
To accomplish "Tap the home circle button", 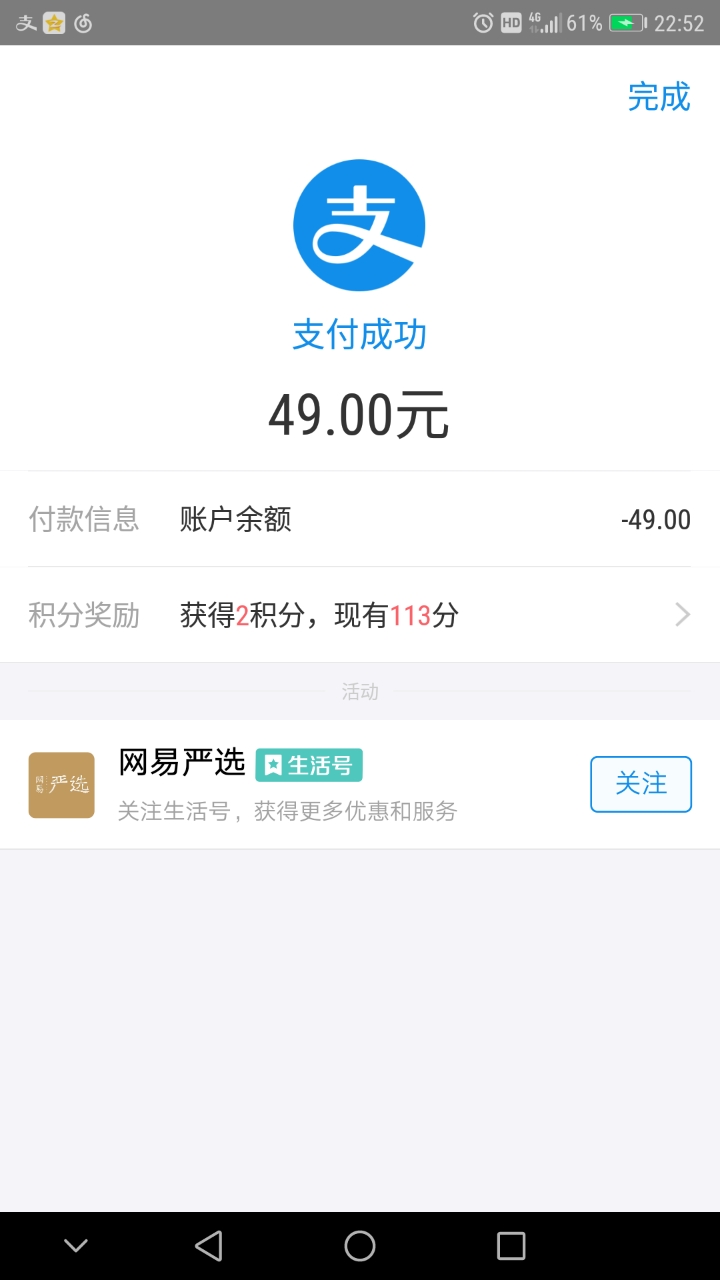I will tap(360, 1246).
